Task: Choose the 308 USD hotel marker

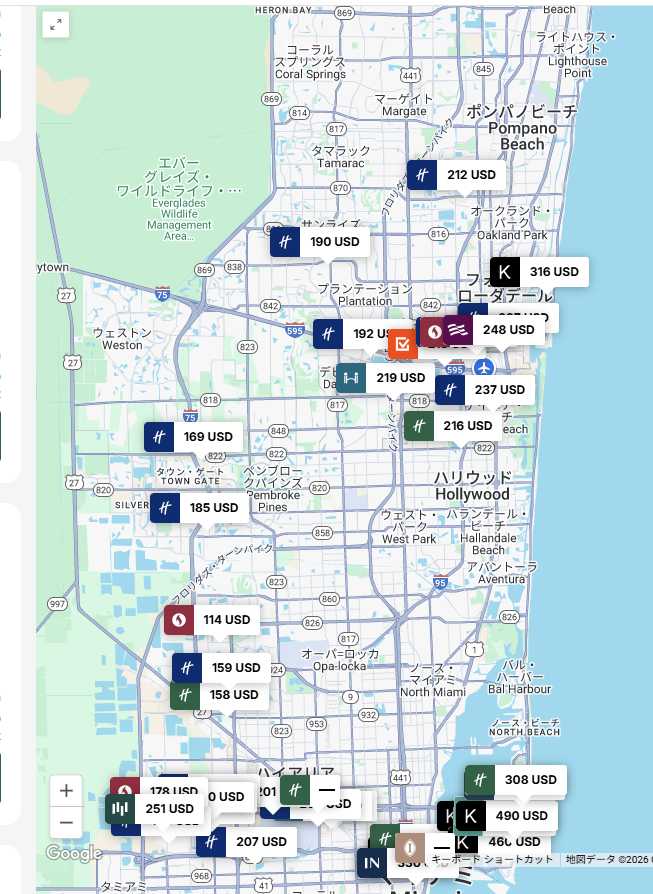Action: pyautogui.click(x=515, y=780)
